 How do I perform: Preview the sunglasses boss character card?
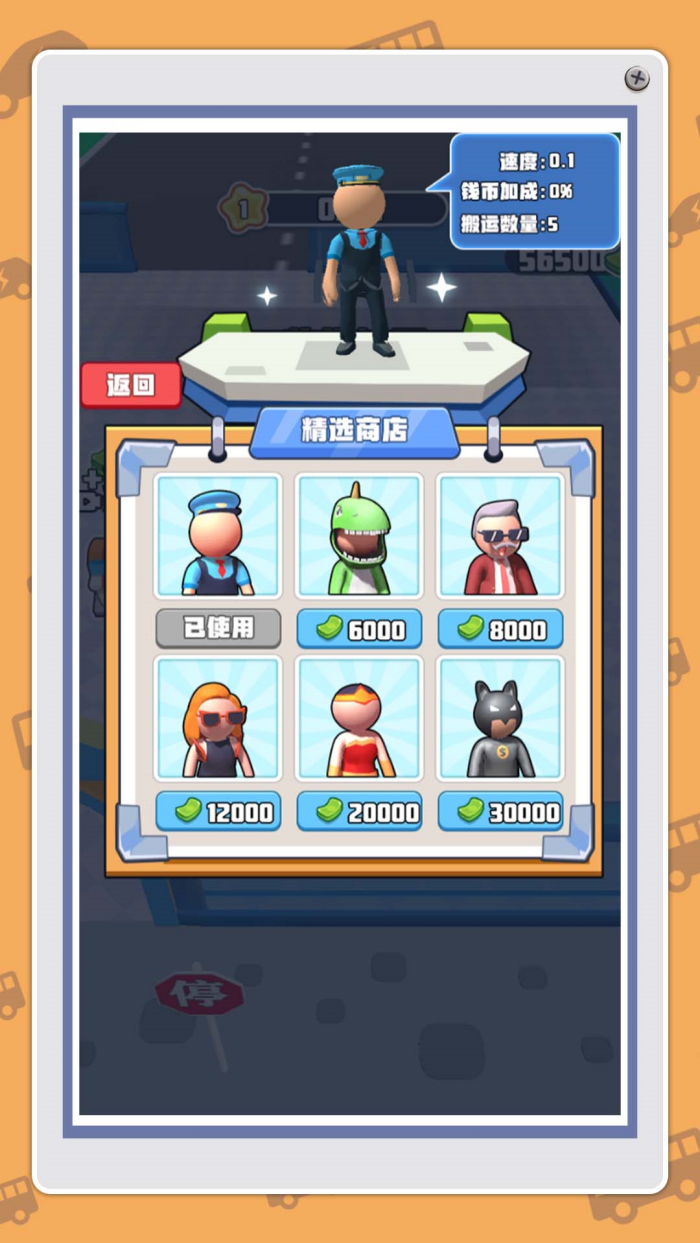point(501,538)
